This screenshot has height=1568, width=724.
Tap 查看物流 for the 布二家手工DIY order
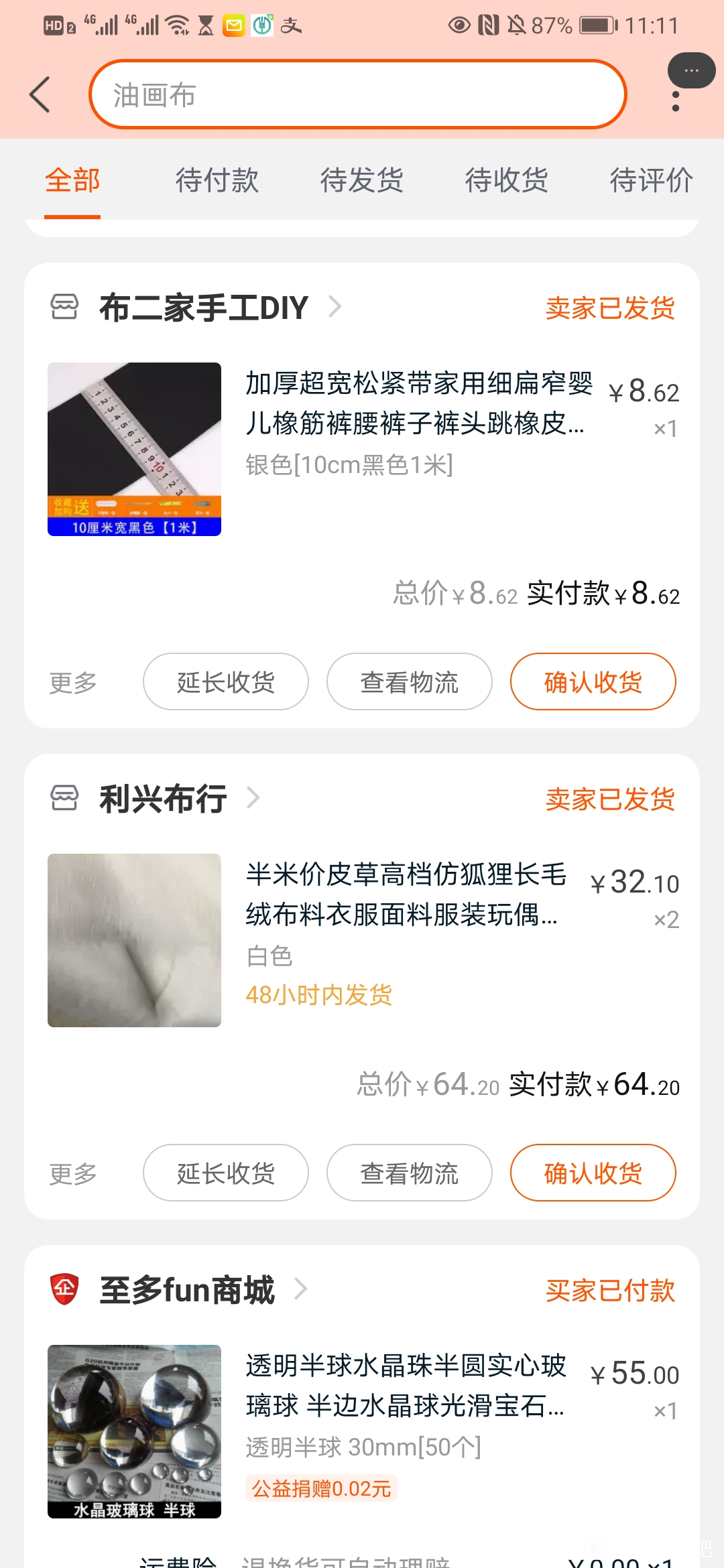tap(410, 682)
